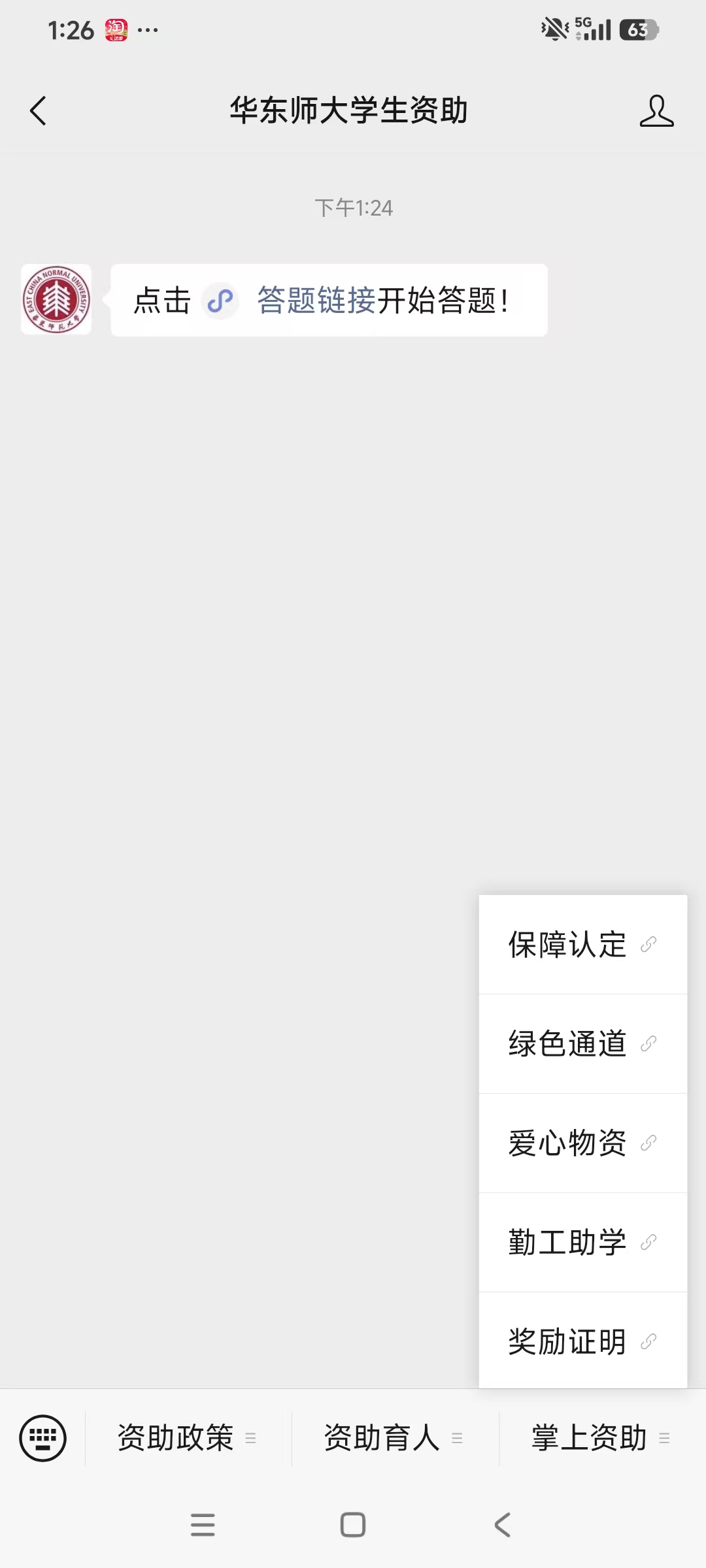The image size is (706, 1568).
Task: Tap the 华东师大 account avatar
Action: tap(56, 300)
